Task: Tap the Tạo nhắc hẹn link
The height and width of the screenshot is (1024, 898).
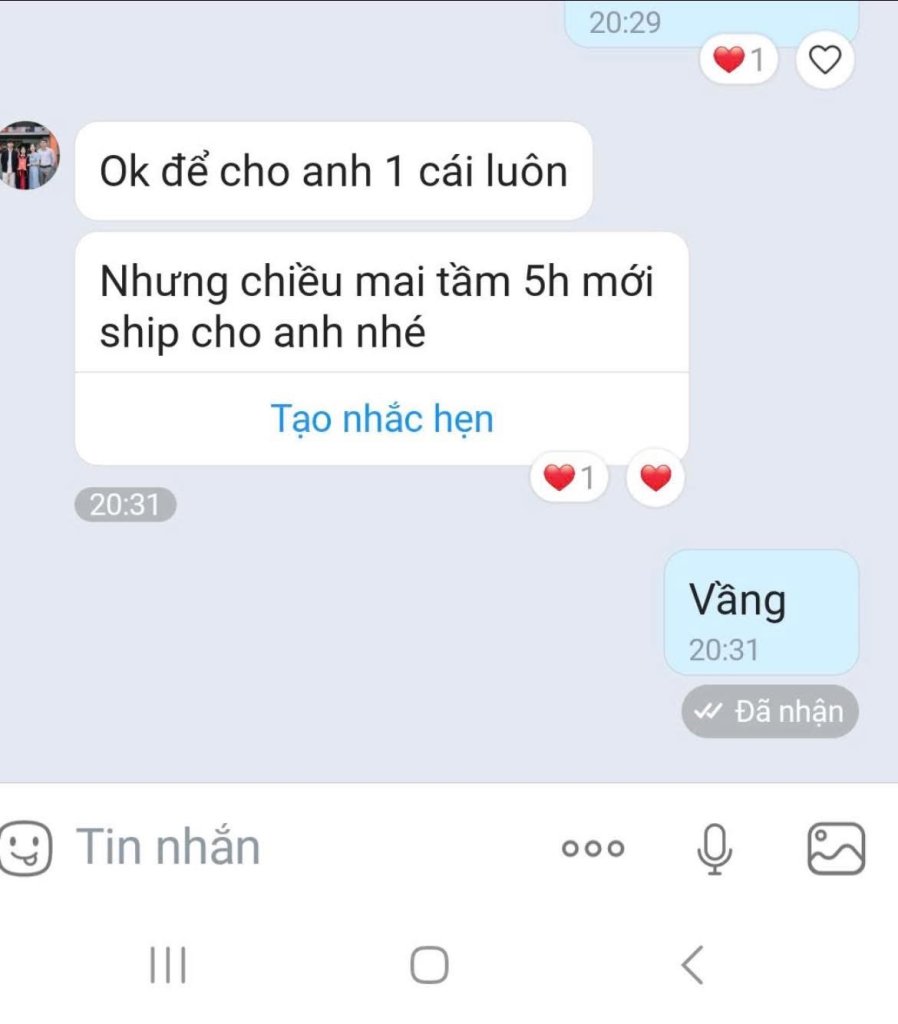Action: pyautogui.click(x=382, y=419)
